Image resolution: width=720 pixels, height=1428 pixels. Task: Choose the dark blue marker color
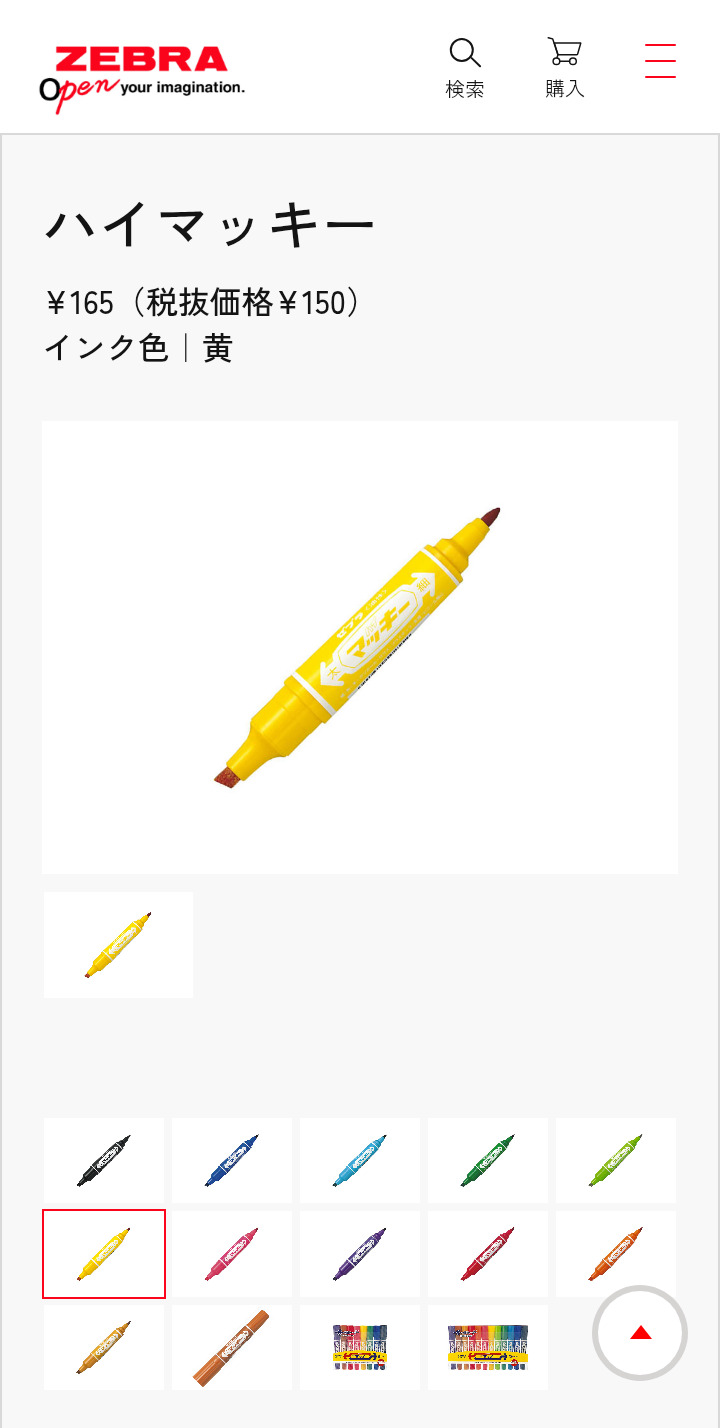(232, 1160)
